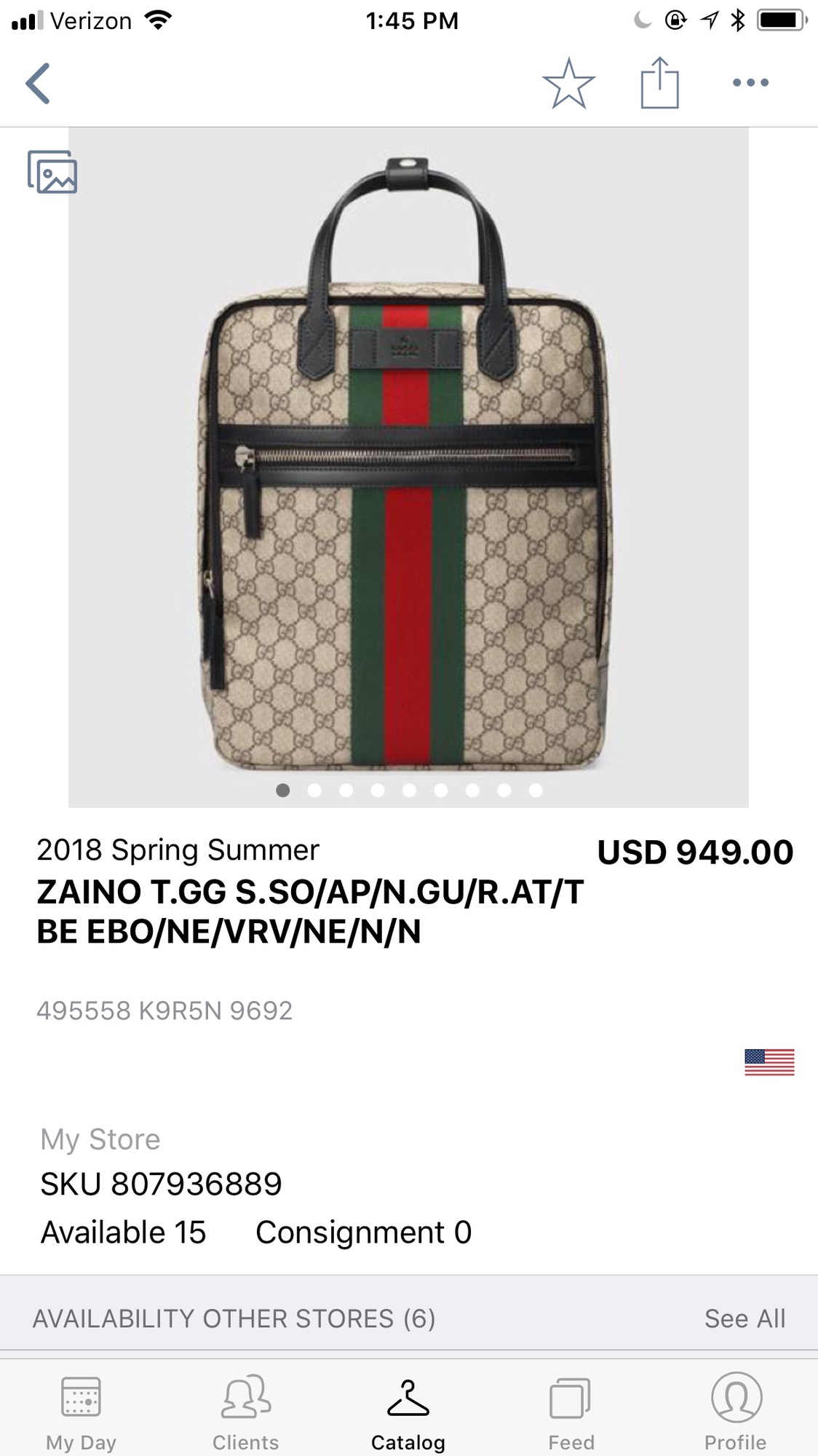
Task: Open the backpack product photo
Action: 408,466
